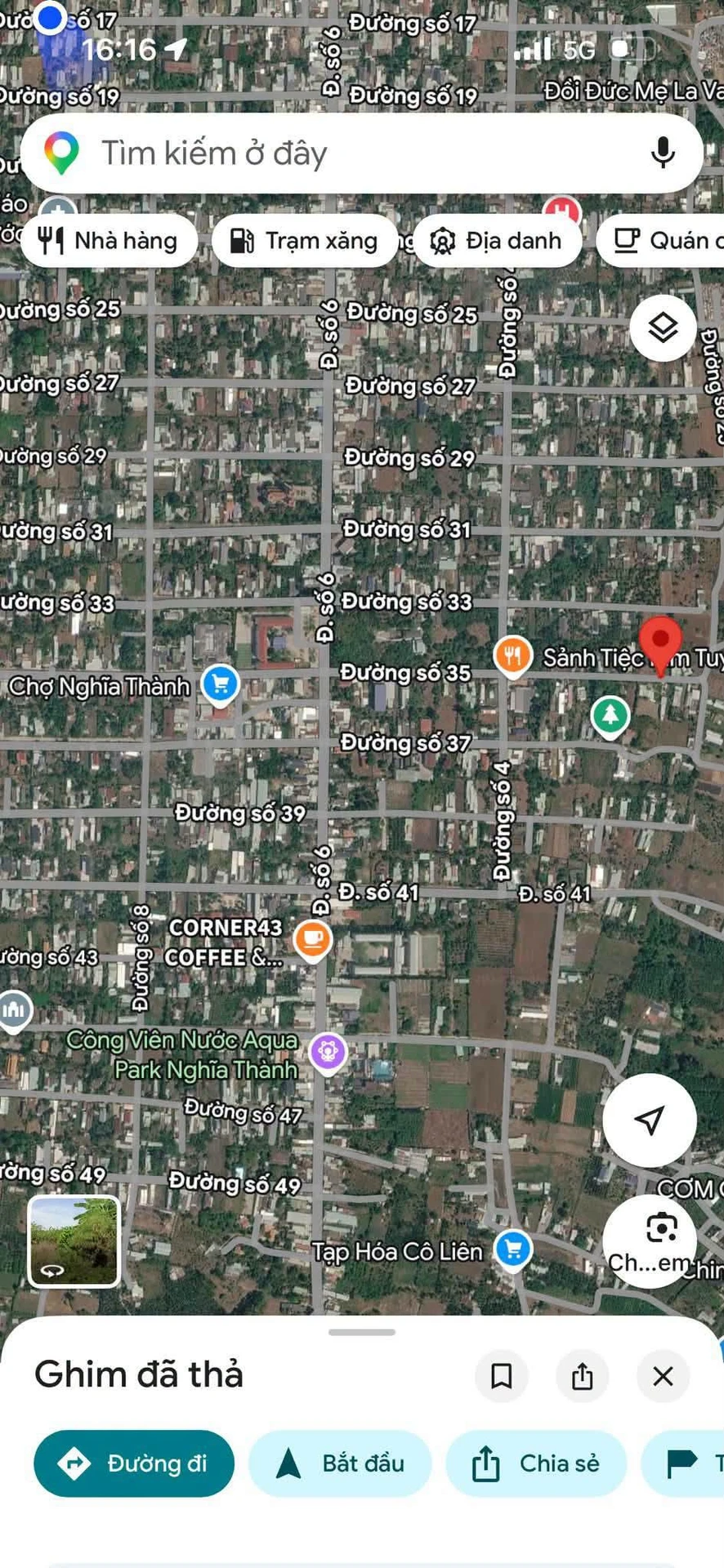View Công Viên Nước Aqua Park marker
Screen dimensions: 724x1568
[x=328, y=1053]
